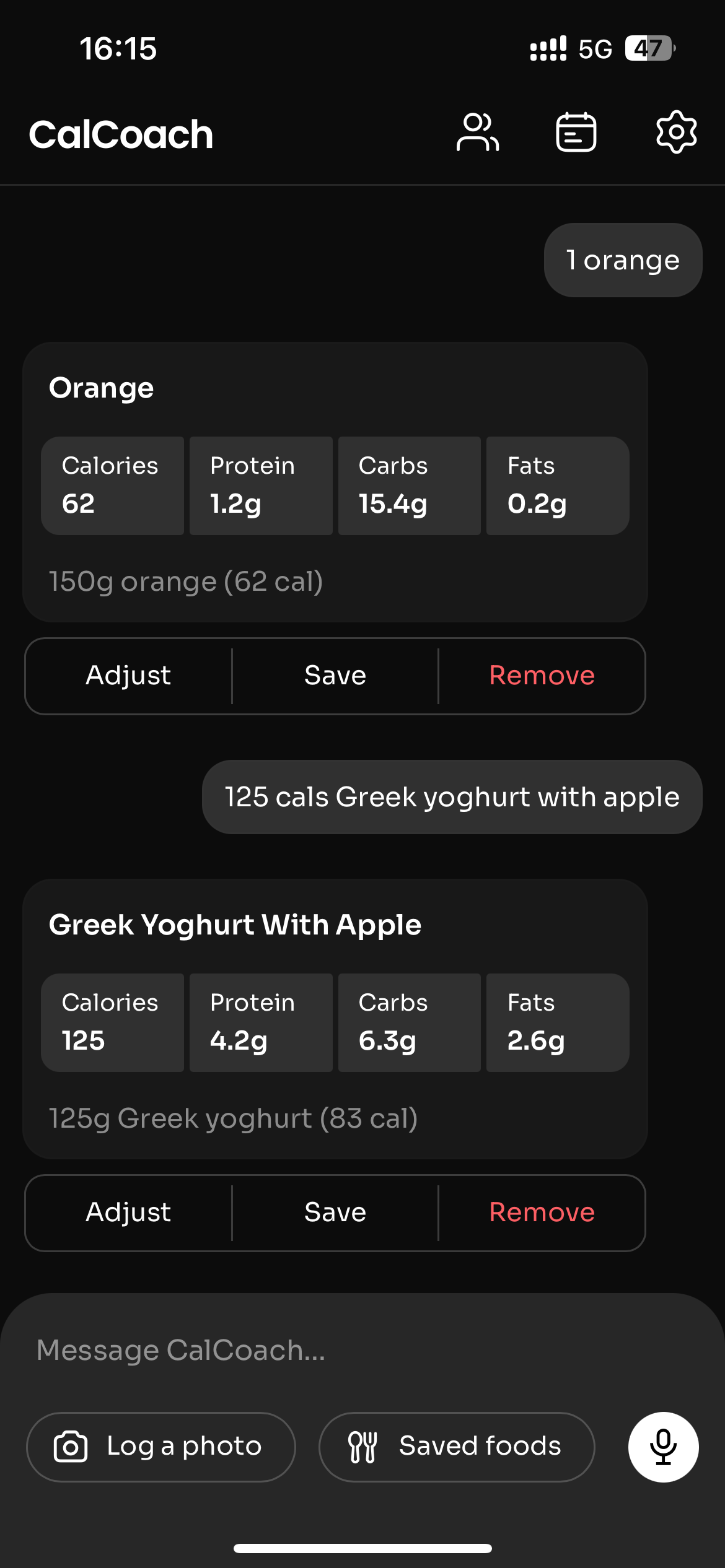The height and width of the screenshot is (1568, 725).
Task: Remove the Orange entry
Action: click(x=542, y=676)
